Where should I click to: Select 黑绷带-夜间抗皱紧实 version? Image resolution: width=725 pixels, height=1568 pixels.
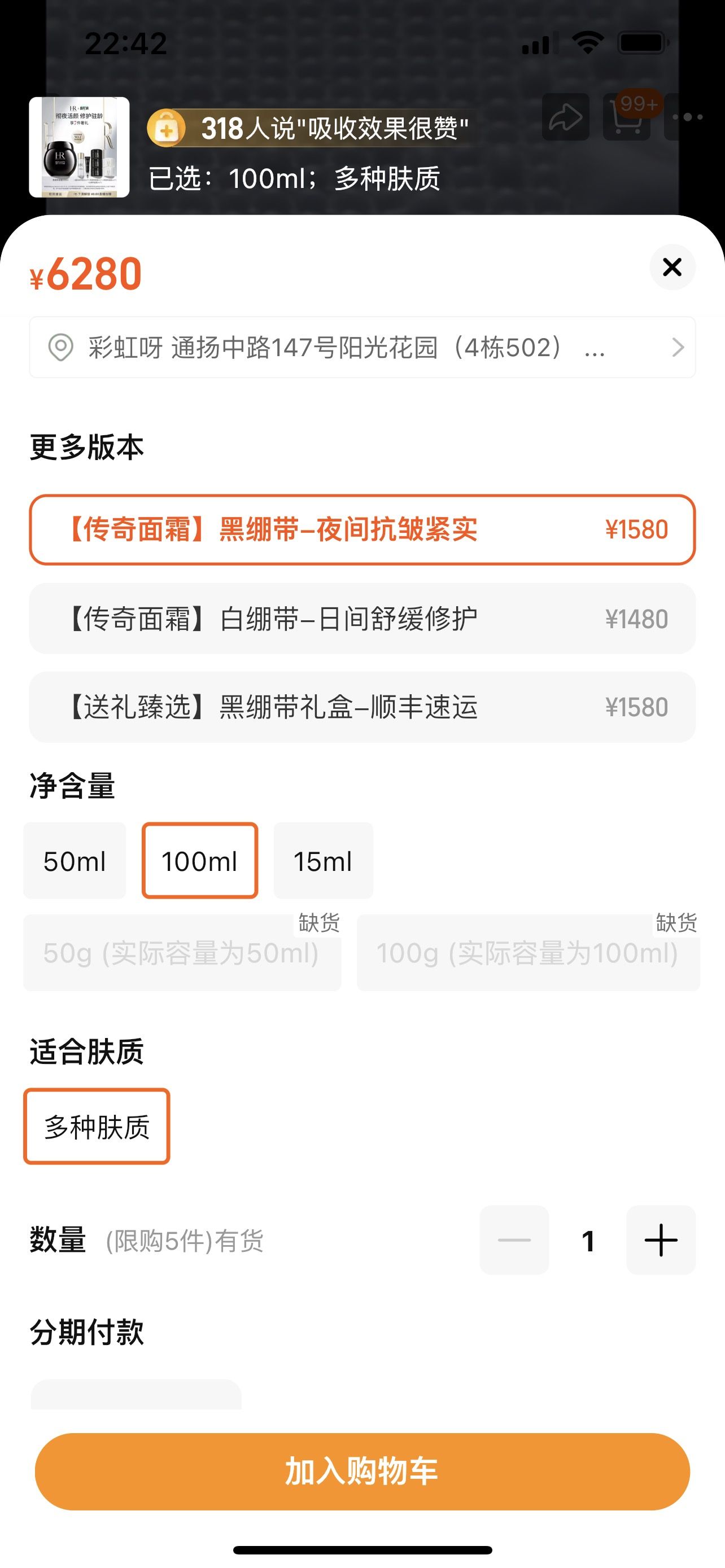(362, 529)
